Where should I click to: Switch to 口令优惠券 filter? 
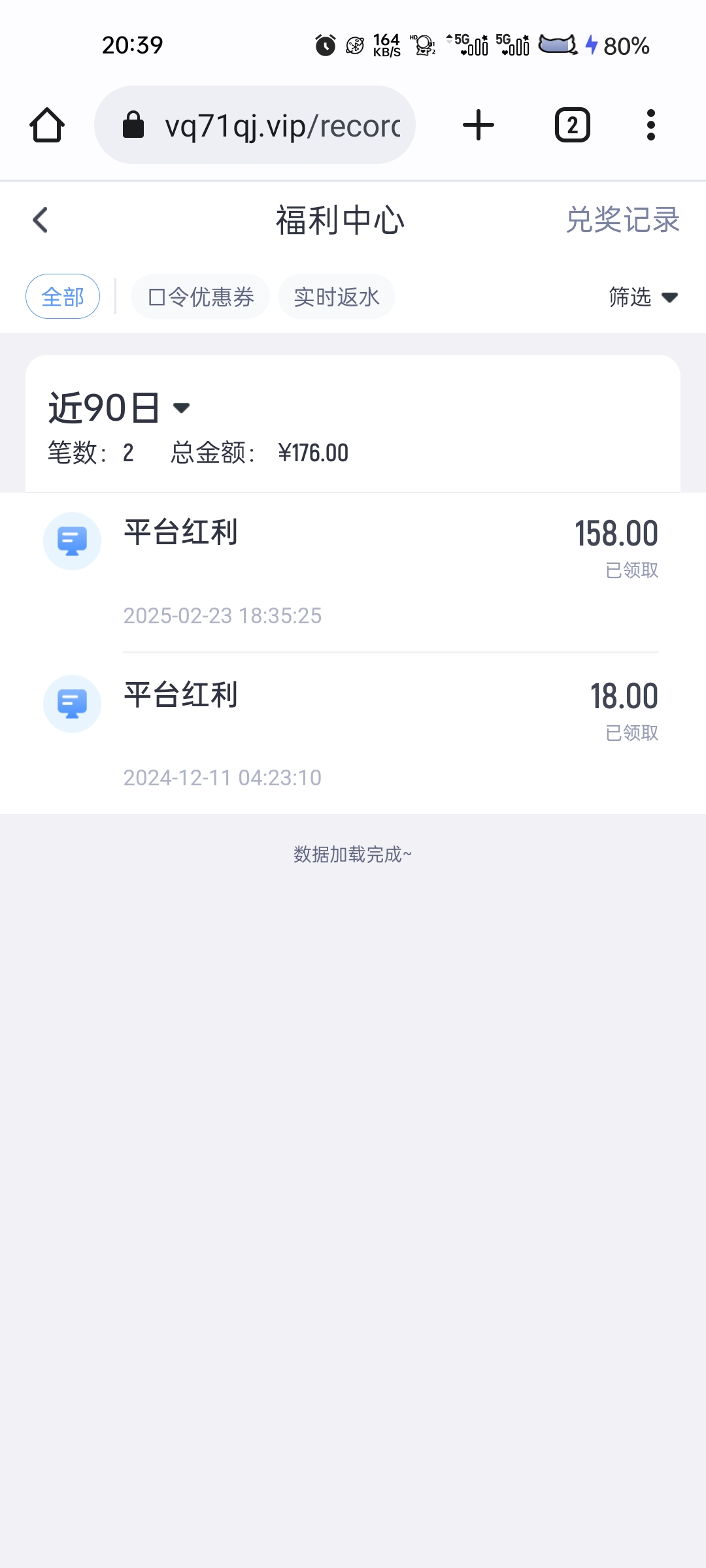coord(200,297)
